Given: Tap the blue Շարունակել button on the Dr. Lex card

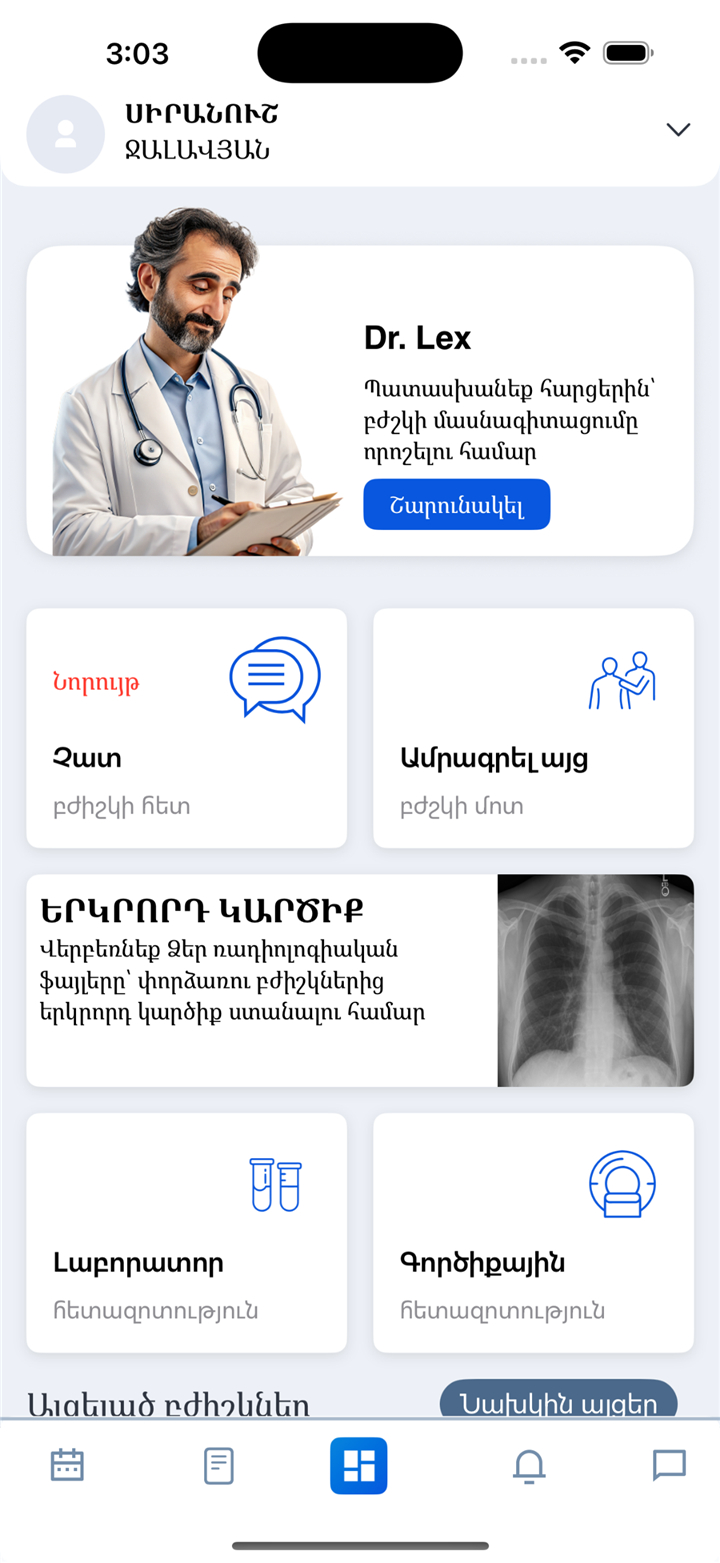Looking at the screenshot, I should [x=456, y=504].
